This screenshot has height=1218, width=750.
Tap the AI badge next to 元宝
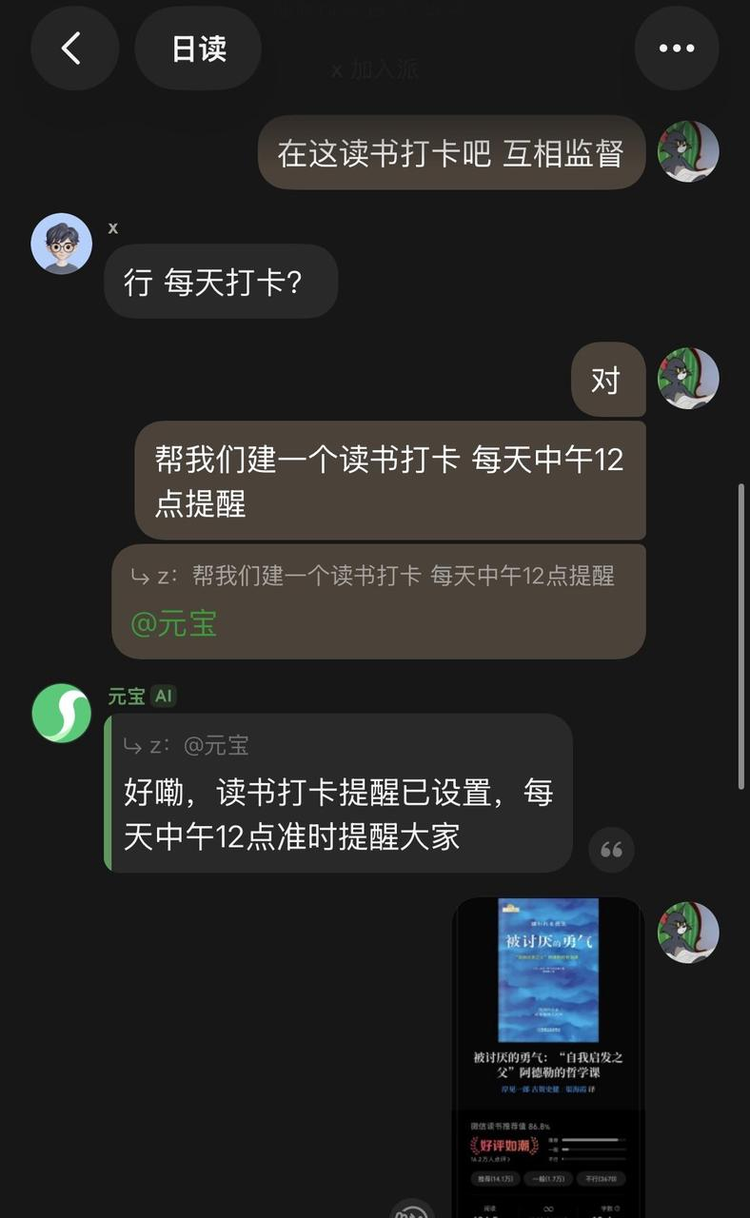pyautogui.click(x=163, y=697)
